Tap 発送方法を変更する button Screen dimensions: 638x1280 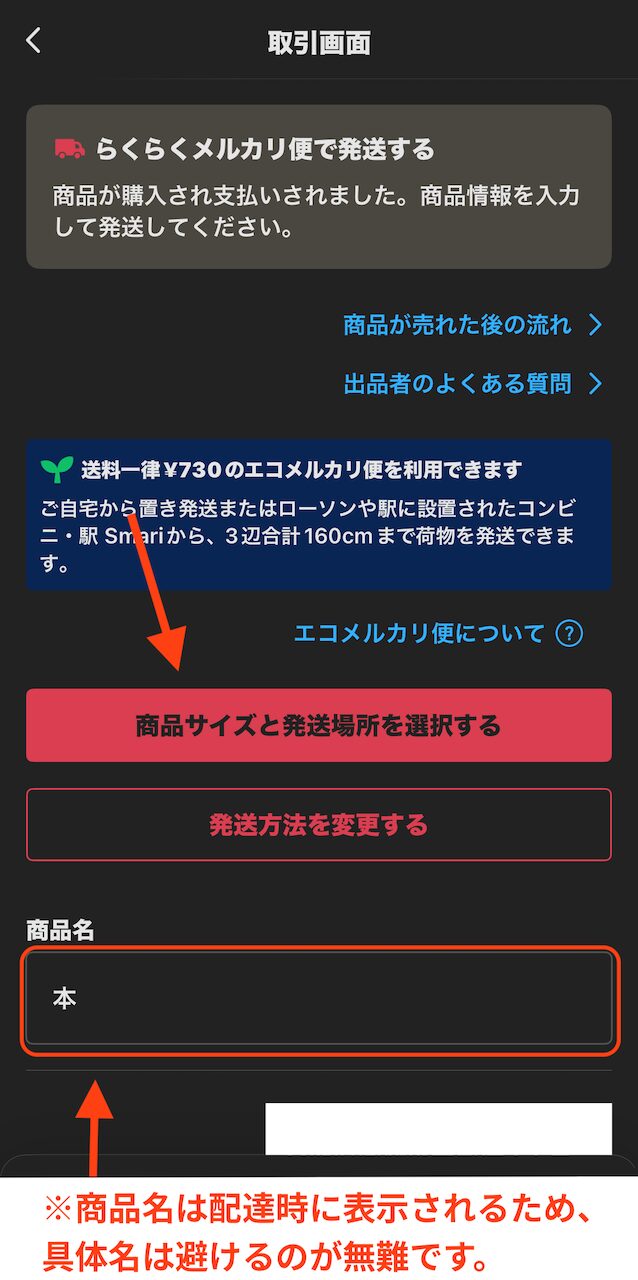pos(318,825)
